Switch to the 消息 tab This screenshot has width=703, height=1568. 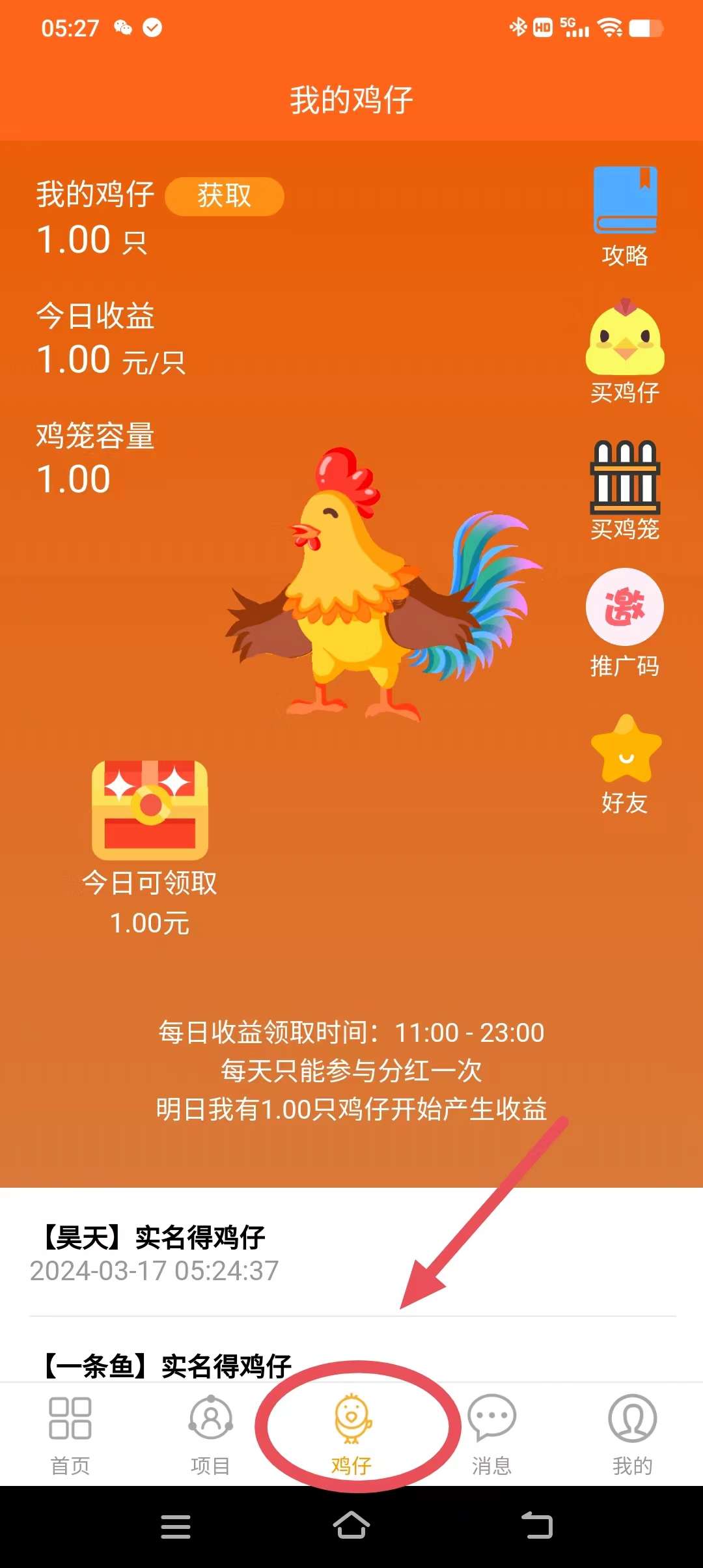coord(492,1433)
